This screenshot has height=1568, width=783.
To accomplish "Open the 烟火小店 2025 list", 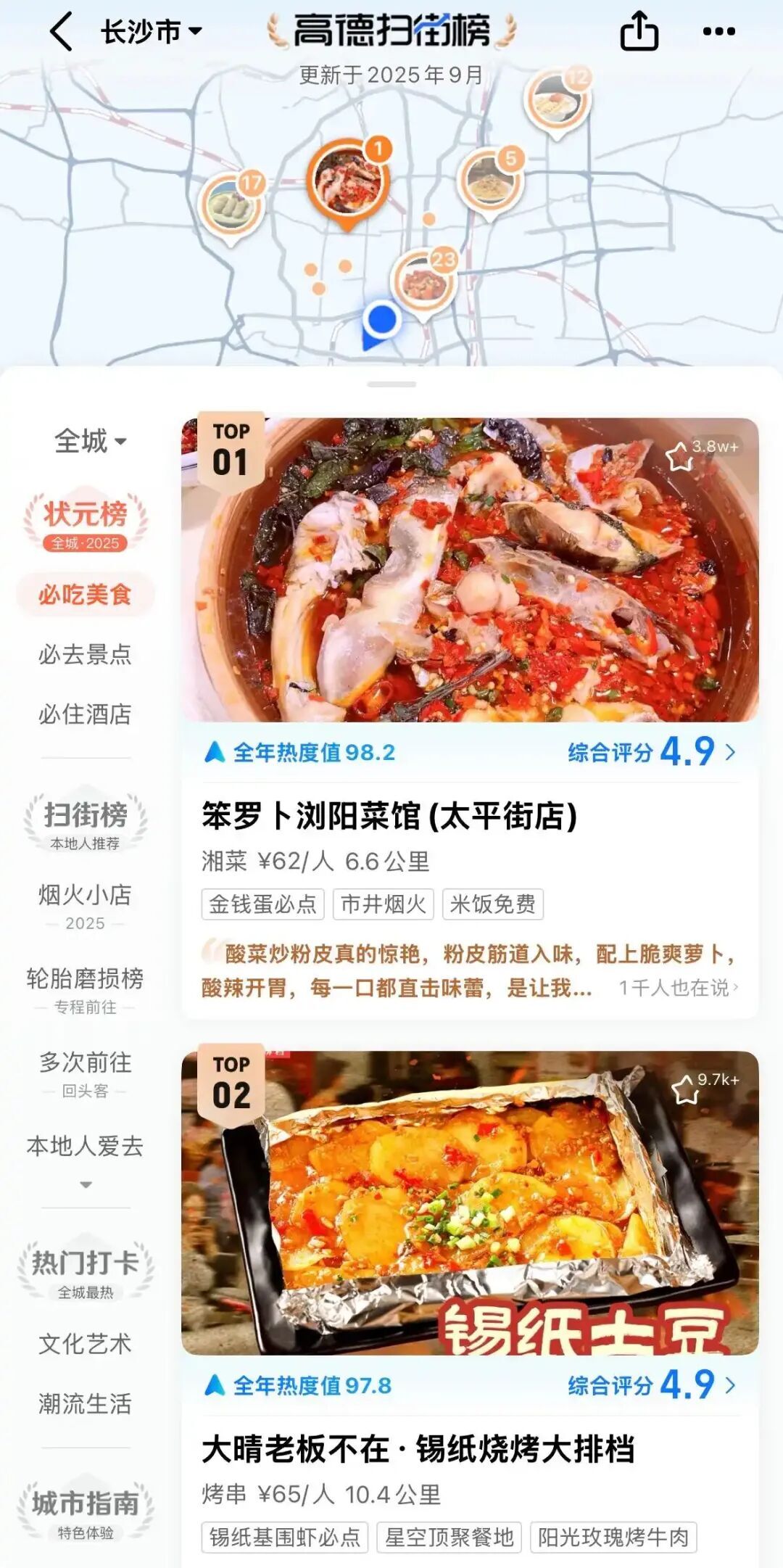I will pos(85,904).
